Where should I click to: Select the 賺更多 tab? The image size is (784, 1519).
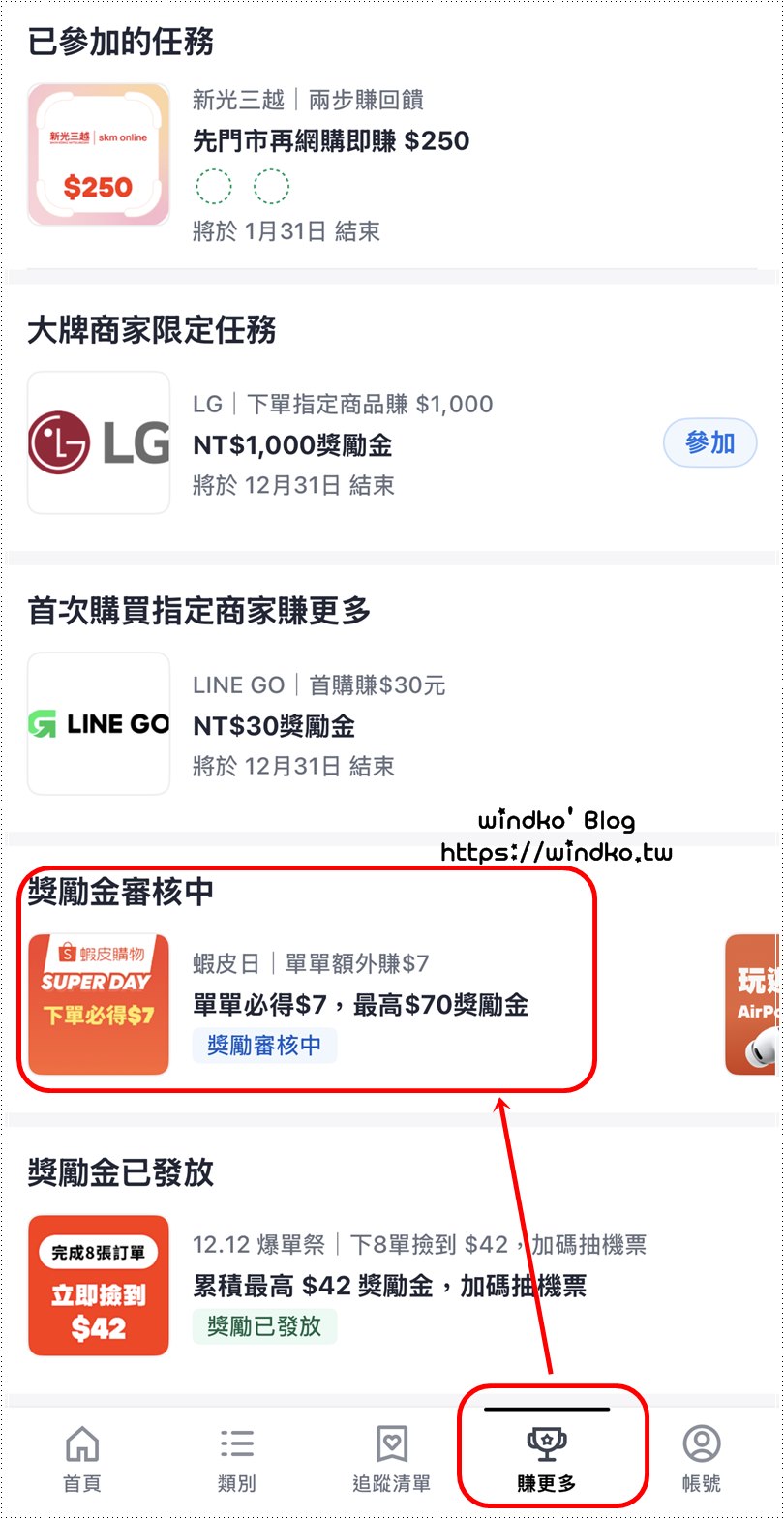pos(547,1458)
